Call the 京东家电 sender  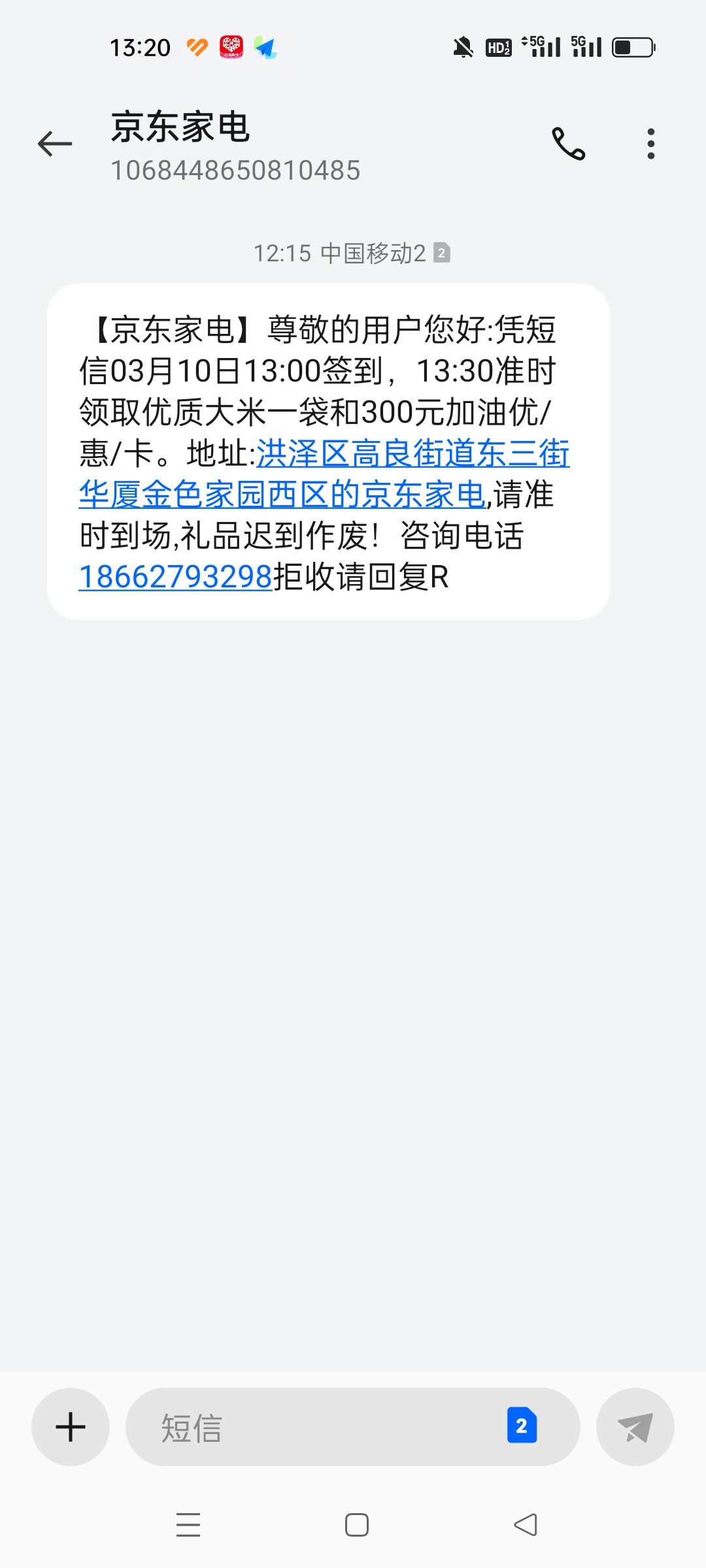[x=569, y=144]
